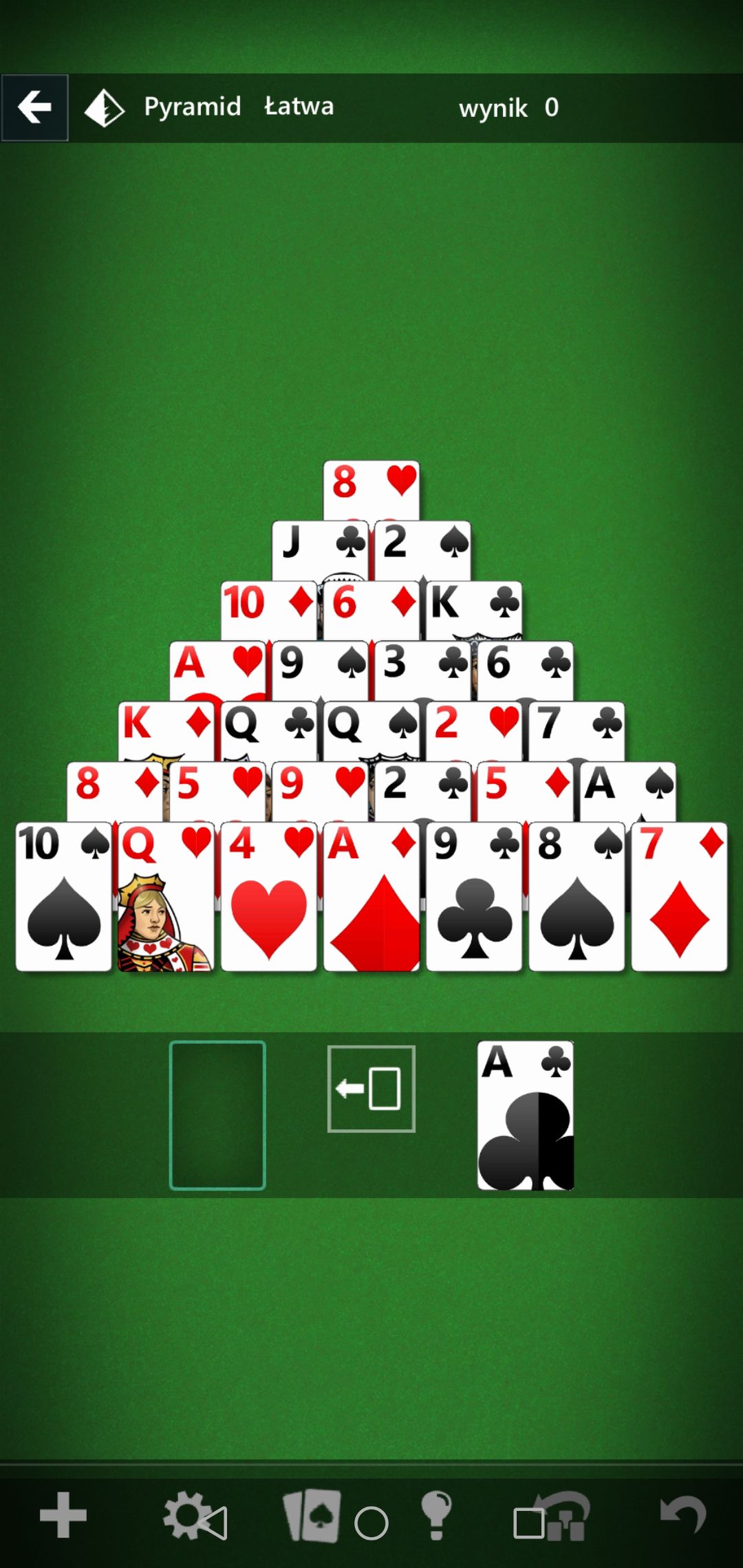Pick the Ace of diamonds card
This screenshot has height=1568, width=743.
371,897
